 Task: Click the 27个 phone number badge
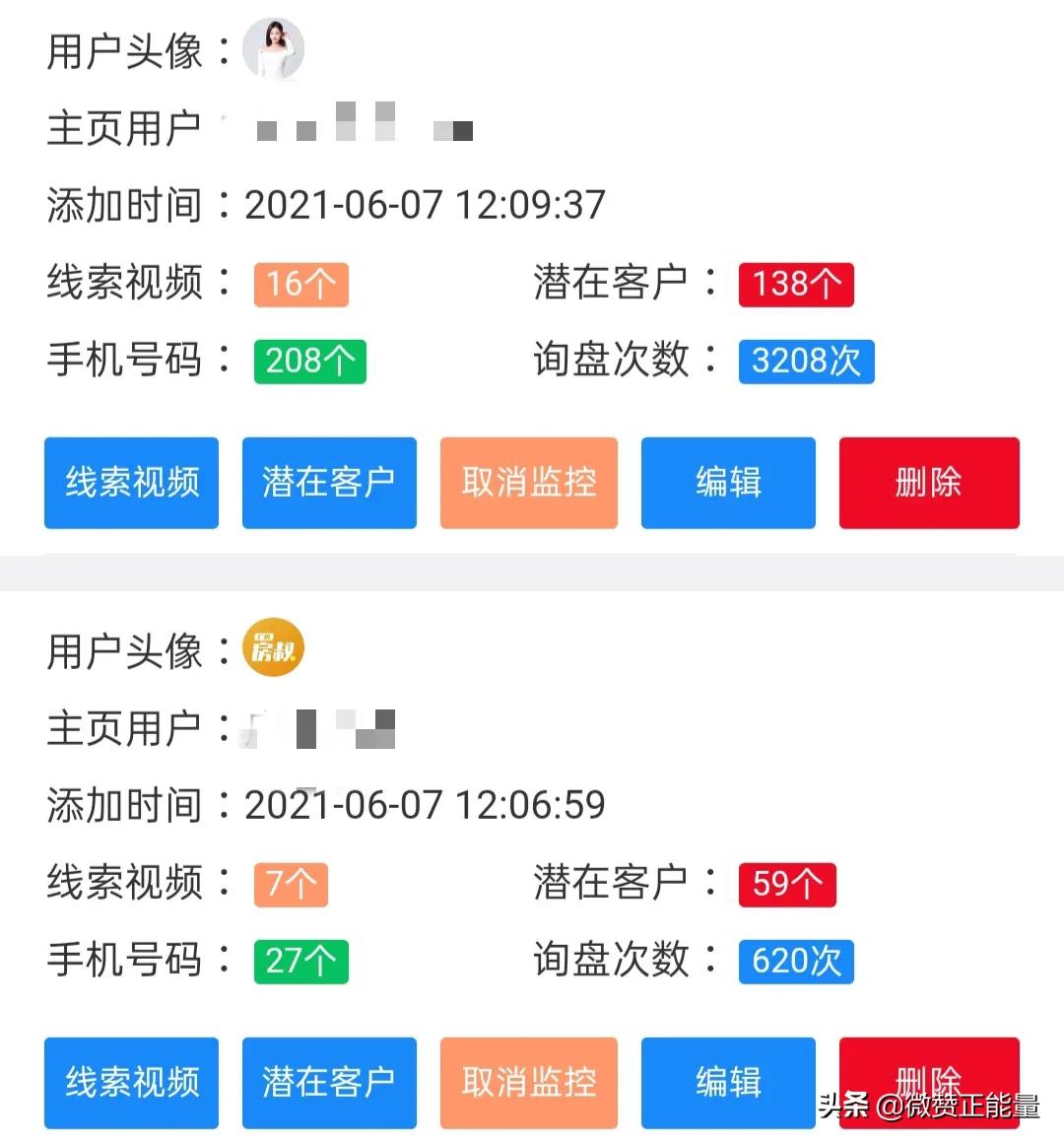click(300, 961)
